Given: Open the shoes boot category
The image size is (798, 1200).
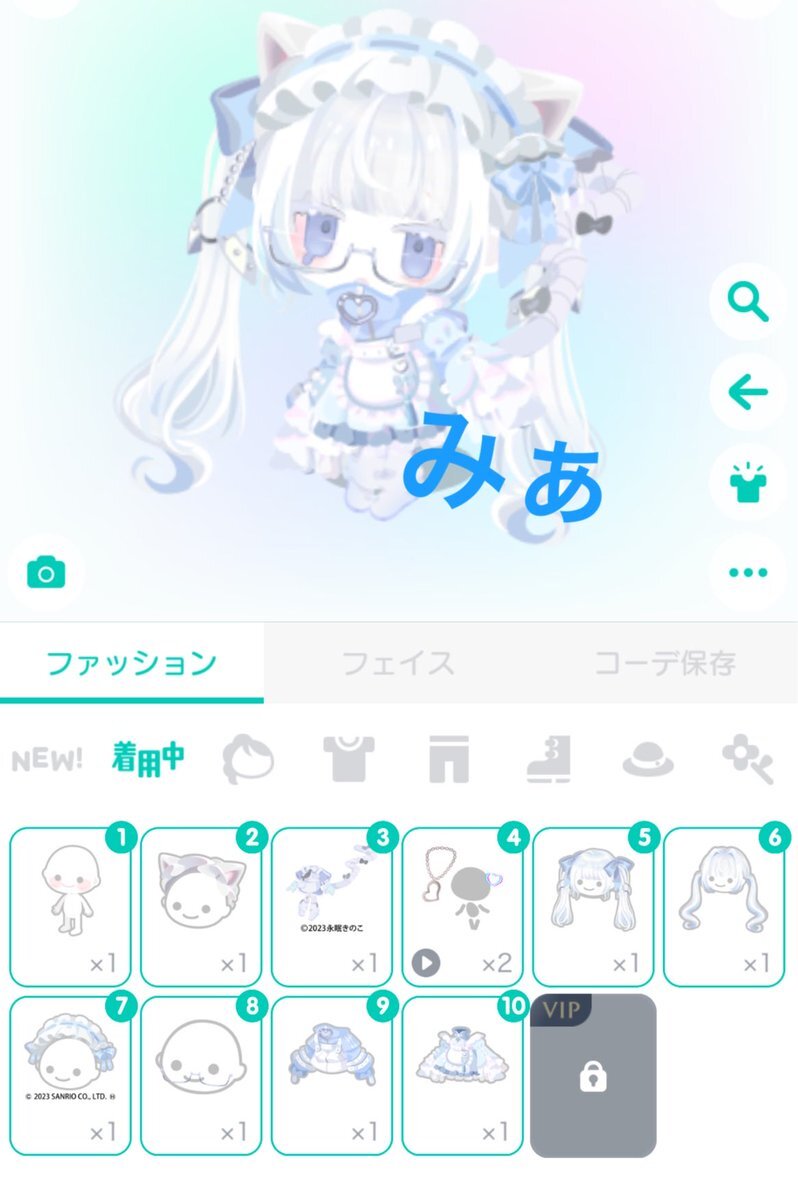Looking at the screenshot, I should pos(548,760).
